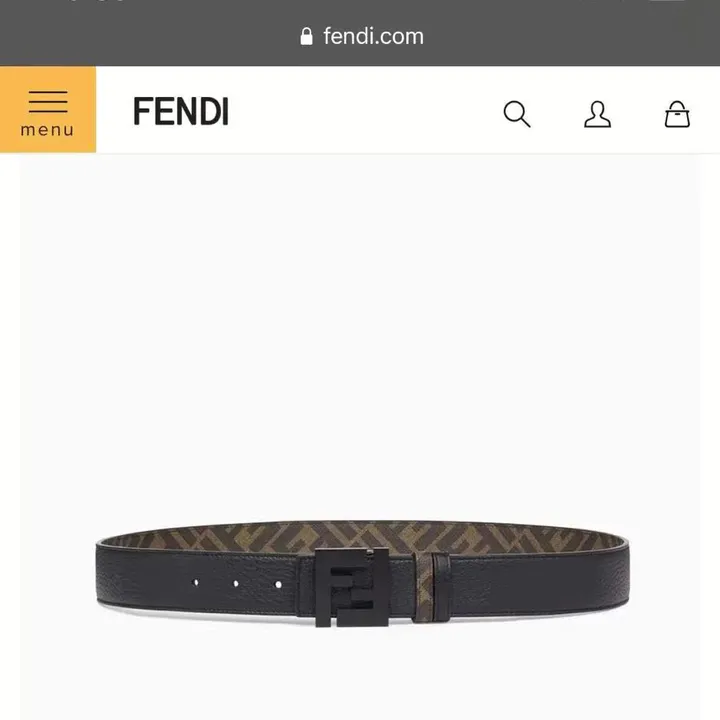Tap the fendi.com address bar
This screenshot has height=720, width=720.
[x=362, y=36]
